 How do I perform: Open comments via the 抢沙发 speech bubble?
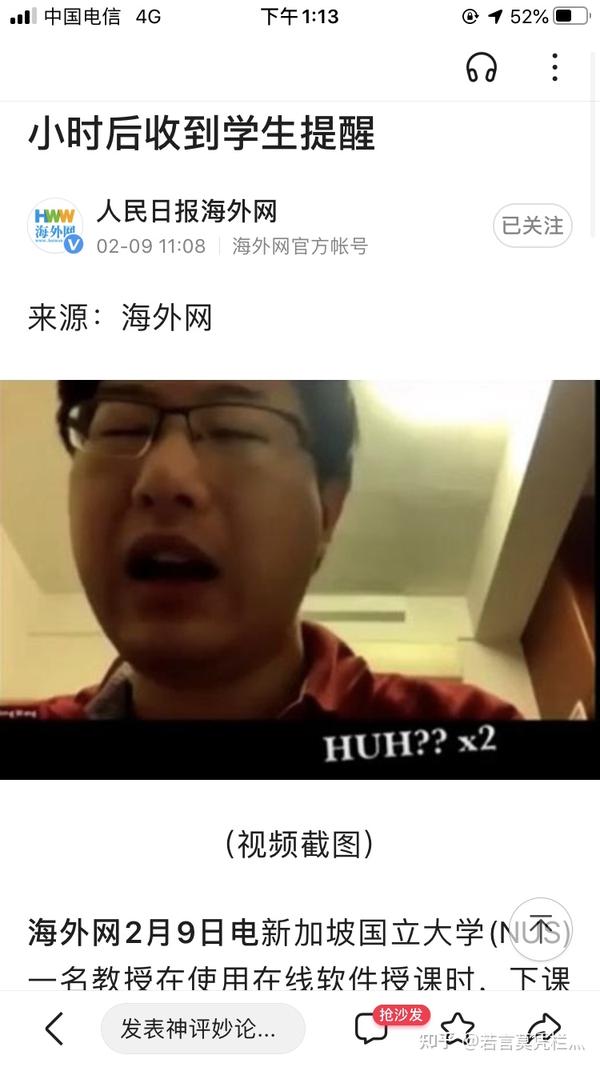372,1029
